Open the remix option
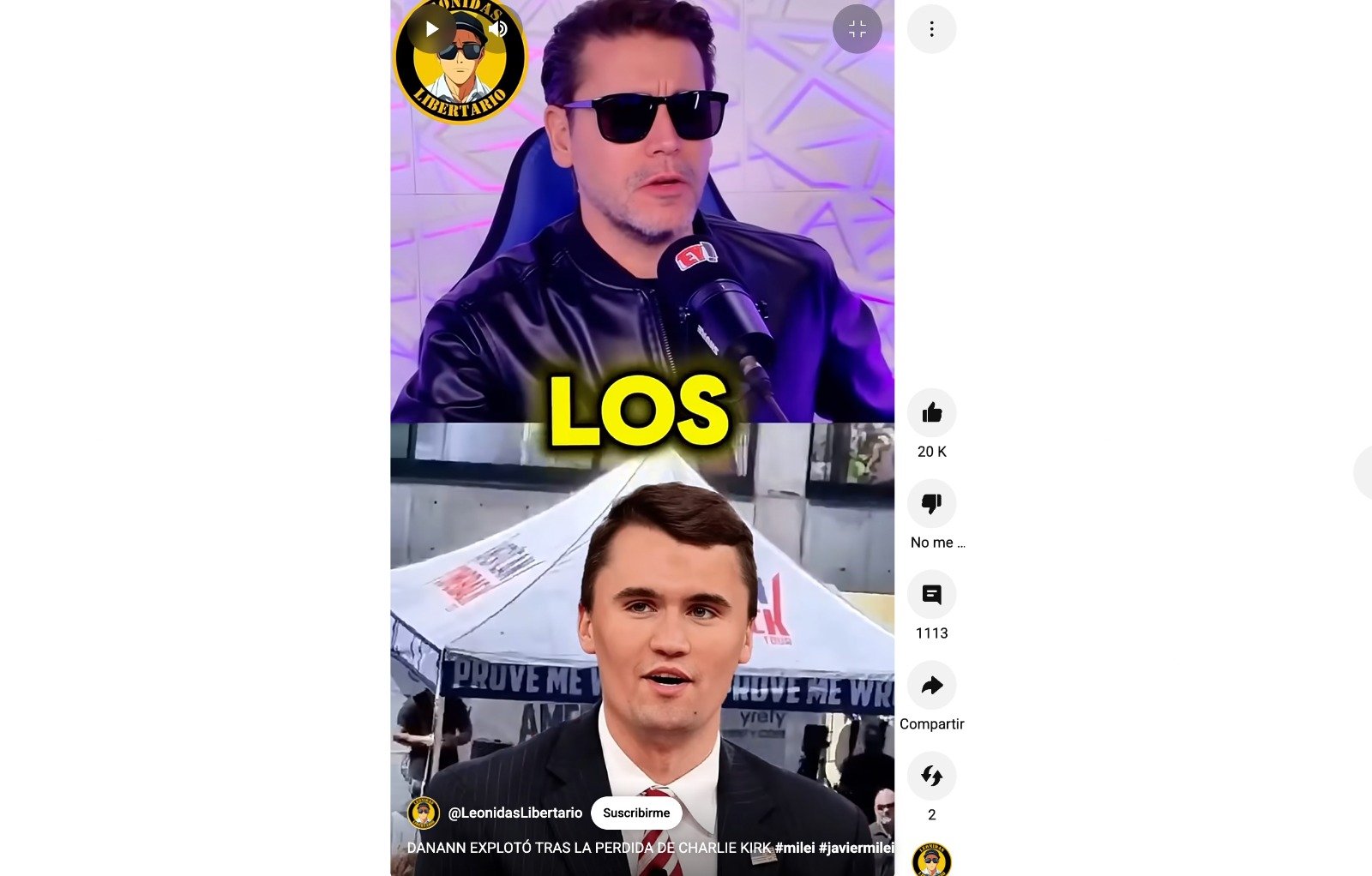 (931, 777)
